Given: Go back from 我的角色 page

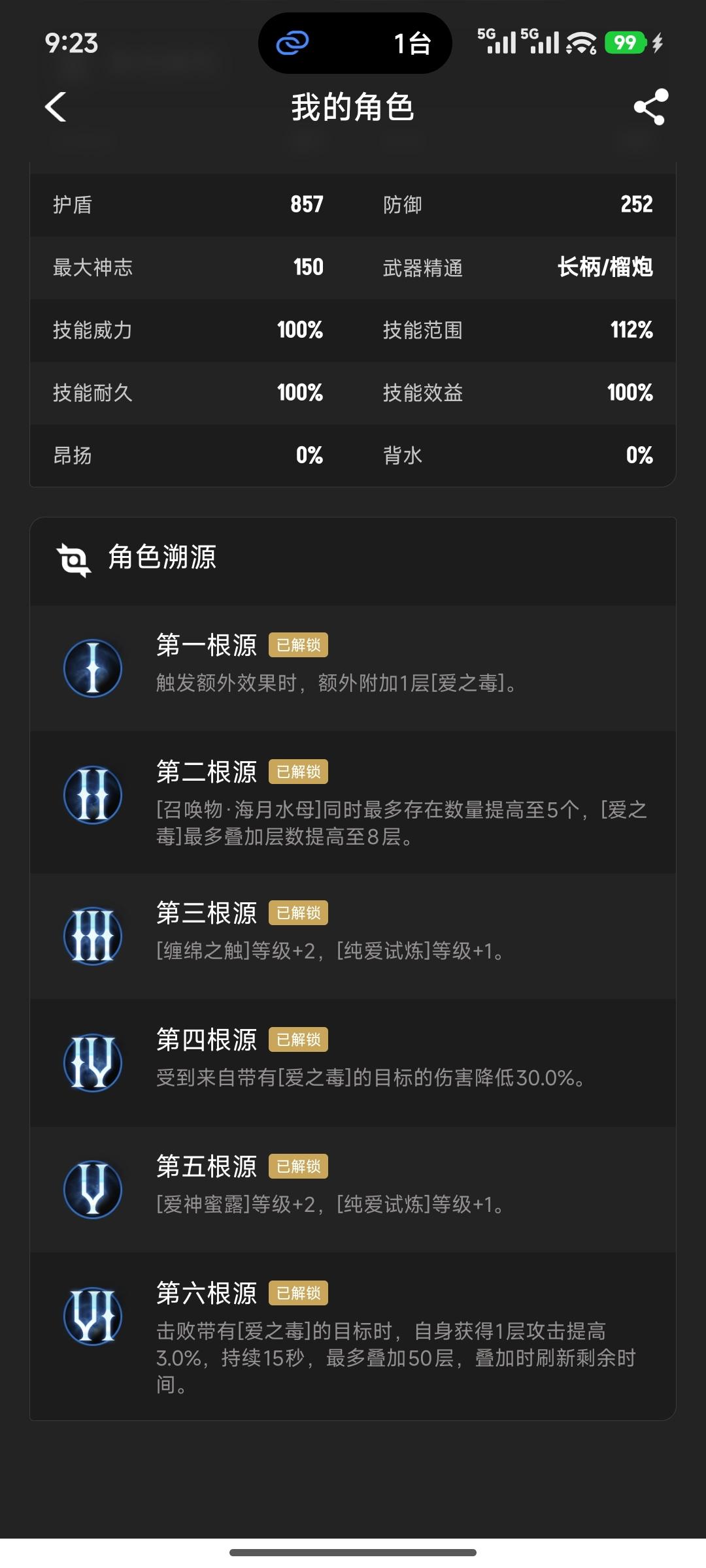Looking at the screenshot, I should pos(56,106).
